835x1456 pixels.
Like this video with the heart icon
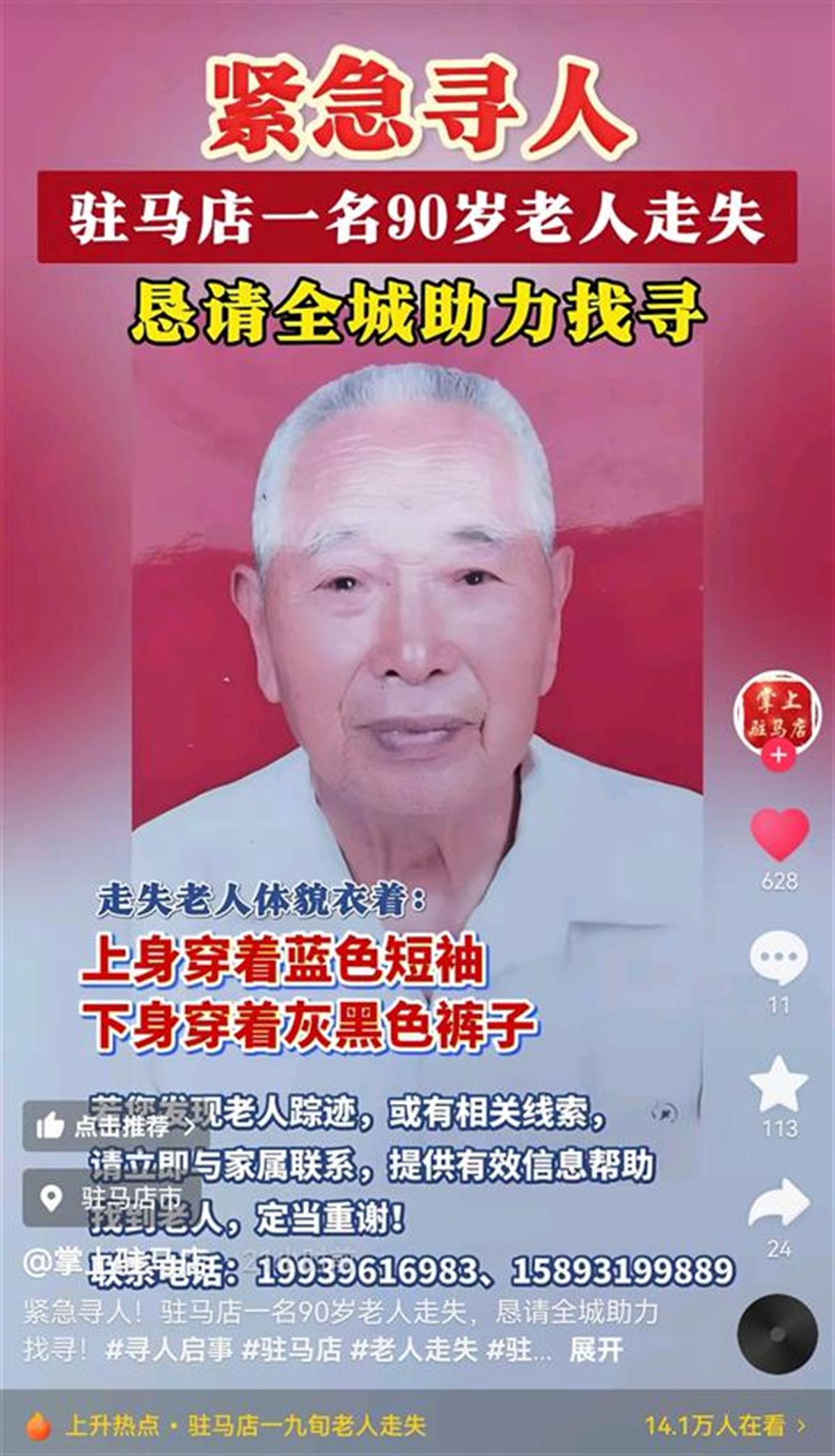pos(779,835)
